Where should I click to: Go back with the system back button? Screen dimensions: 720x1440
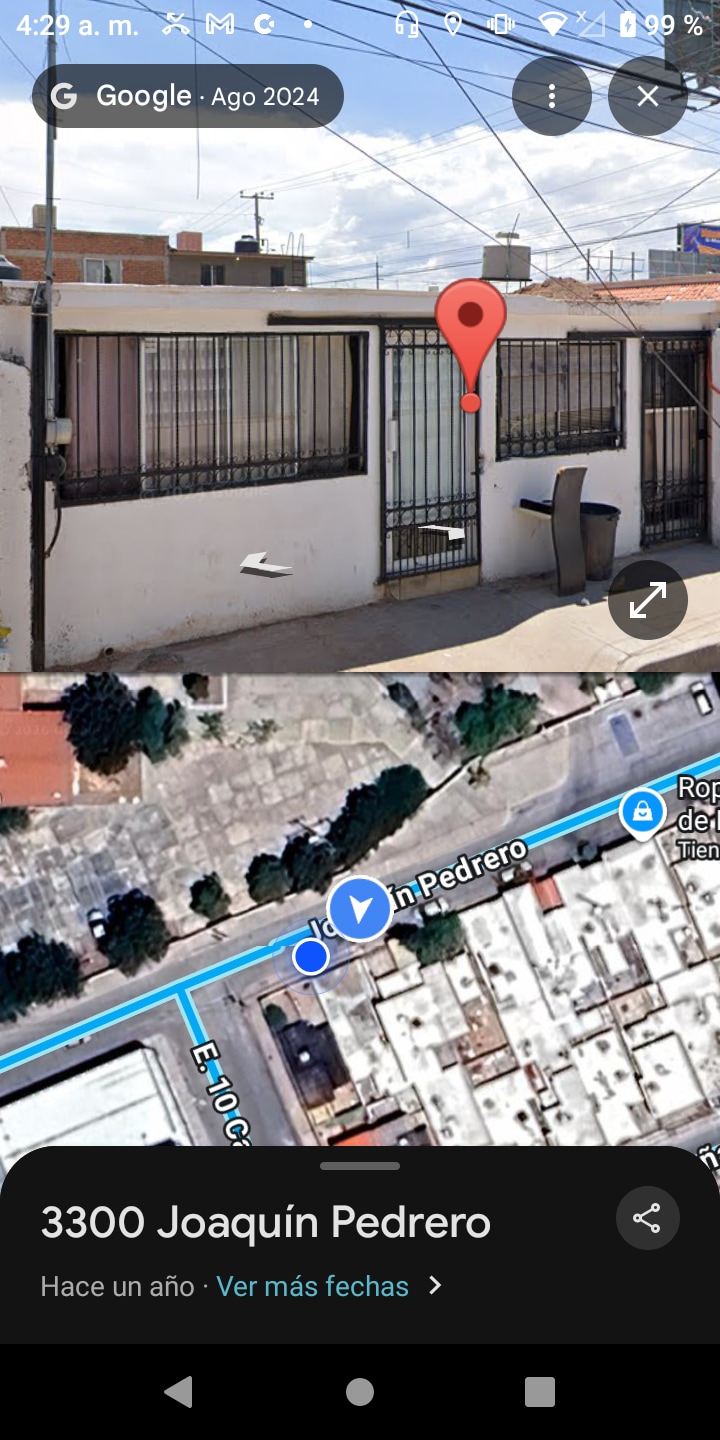[x=179, y=1392]
